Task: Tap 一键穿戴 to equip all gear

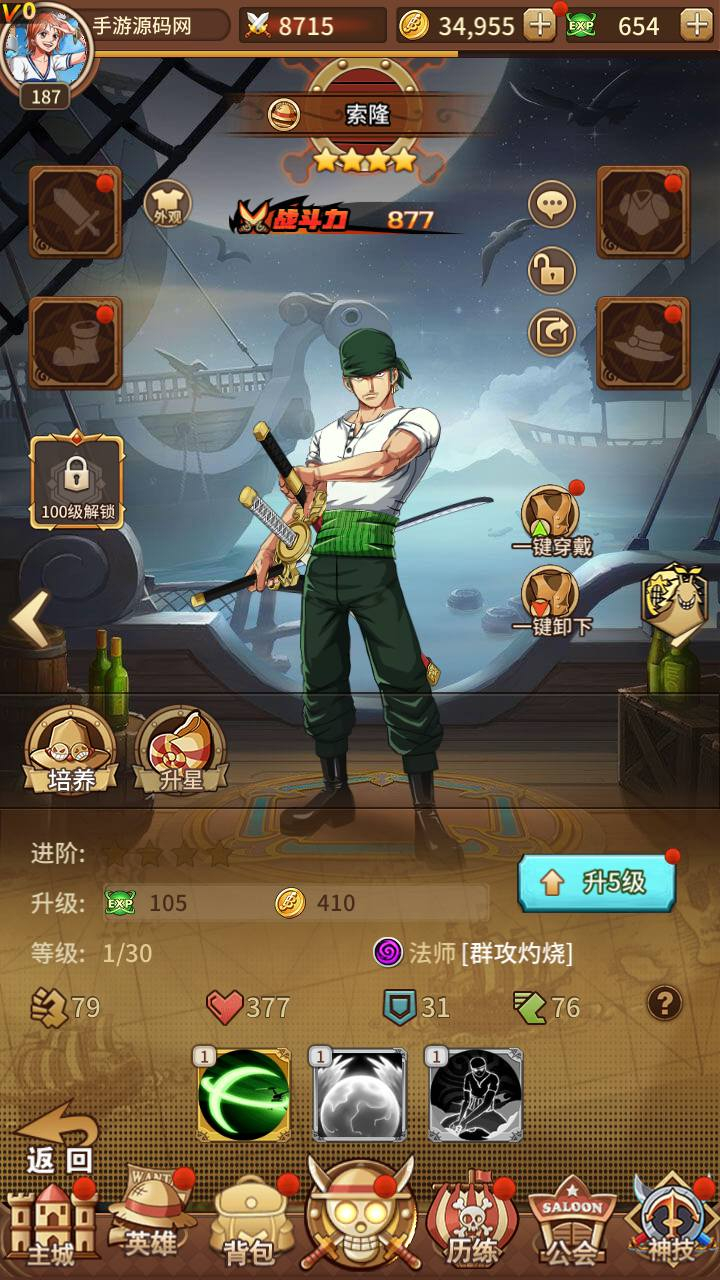Action: tap(551, 520)
